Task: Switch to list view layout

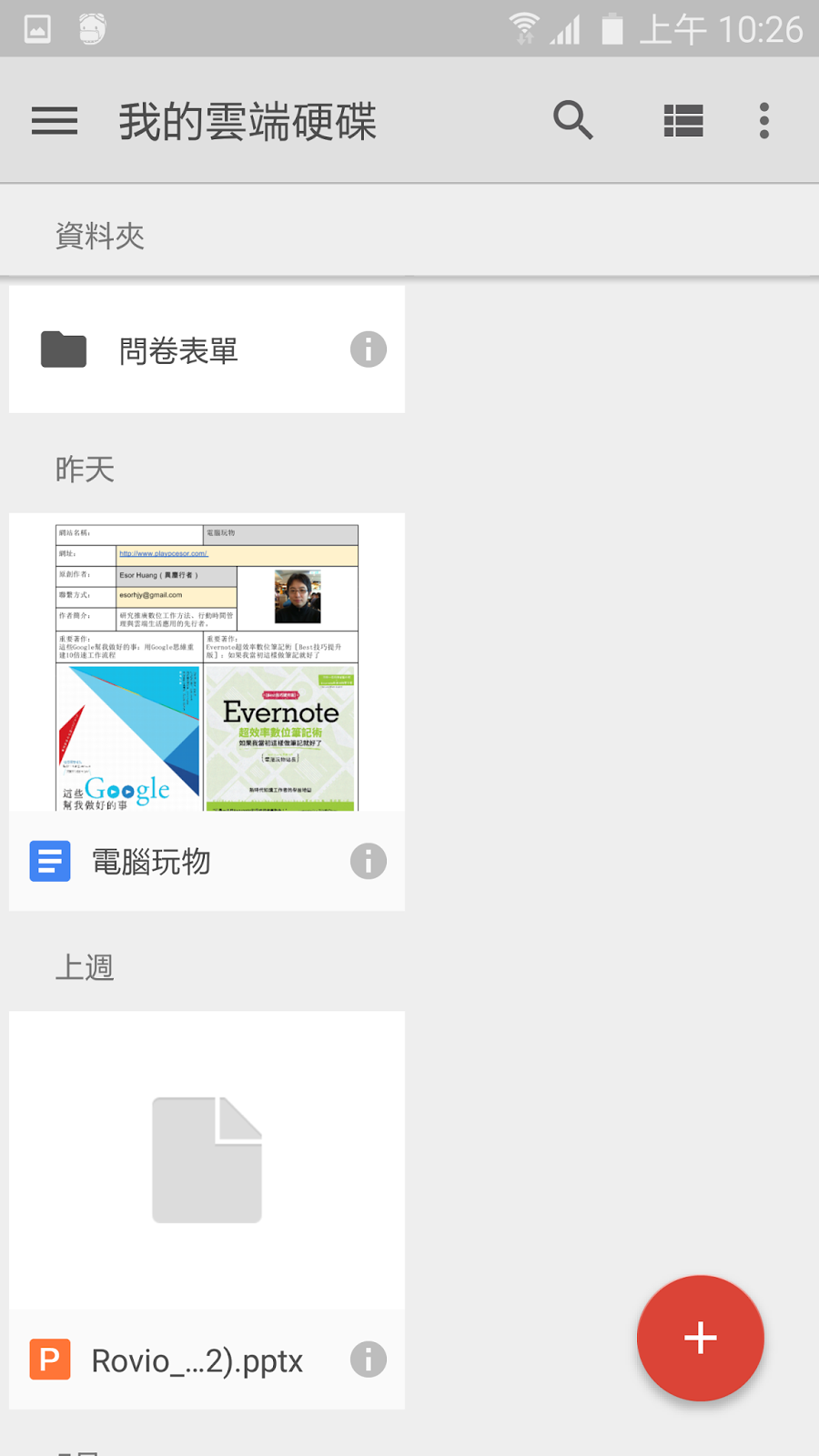Action: coord(683,120)
